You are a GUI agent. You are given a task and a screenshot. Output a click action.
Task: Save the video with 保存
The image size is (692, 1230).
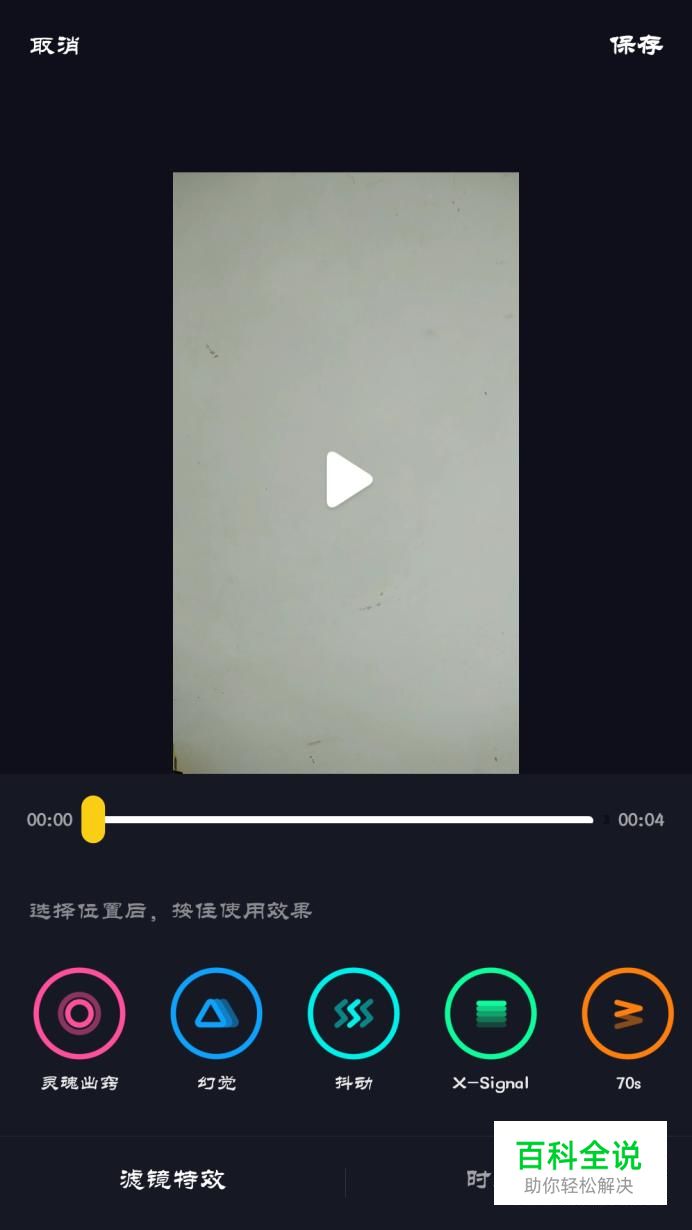[636, 45]
